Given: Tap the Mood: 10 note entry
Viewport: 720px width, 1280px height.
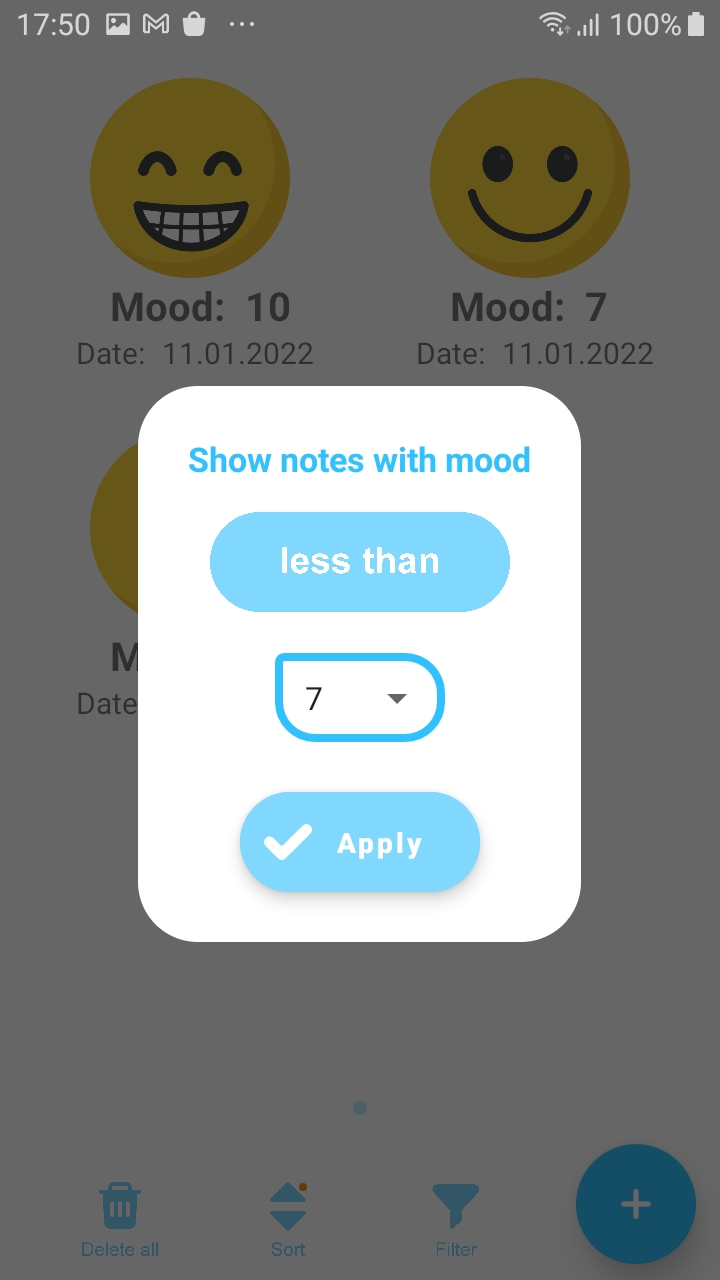Looking at the screenshot, I should click(x=200, y=307).
